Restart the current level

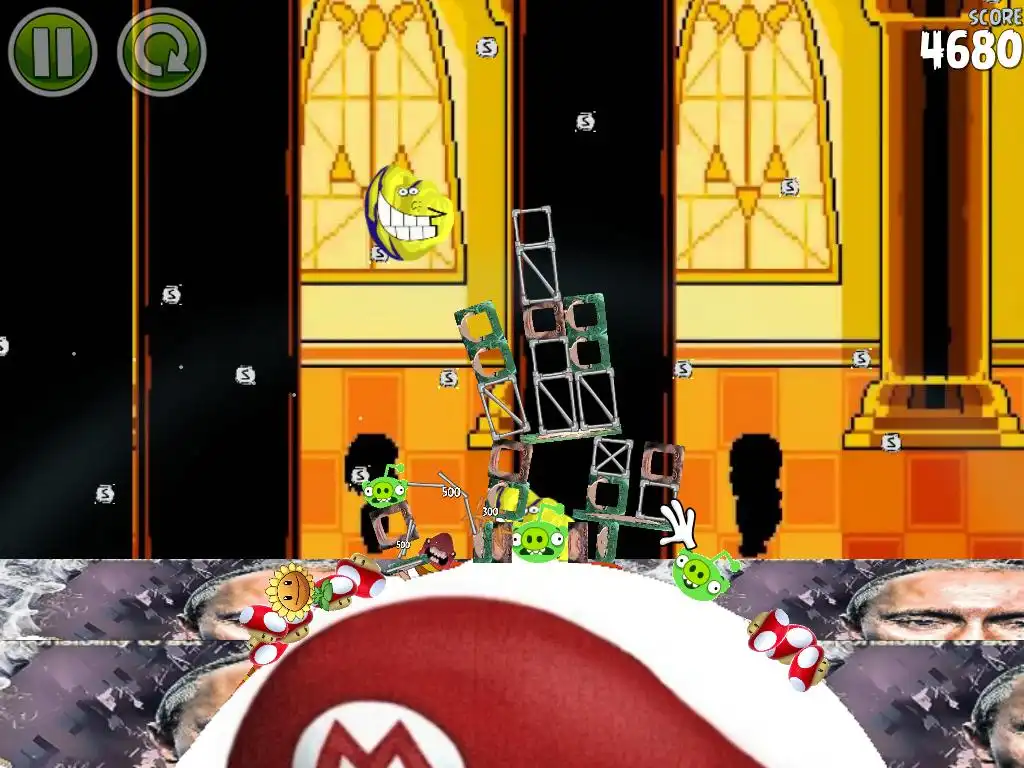tap(161, 51)
